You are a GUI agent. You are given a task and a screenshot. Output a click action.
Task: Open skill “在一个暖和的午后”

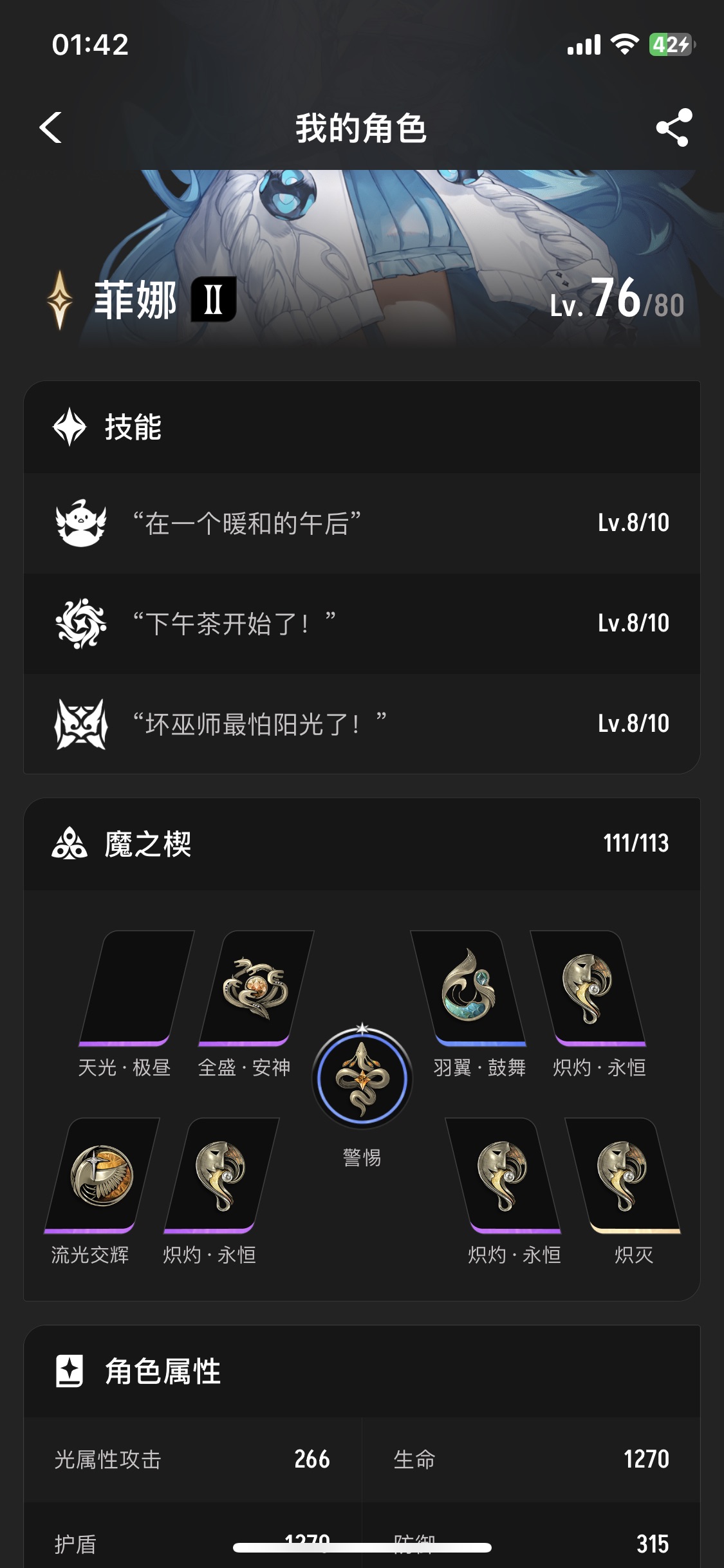click(362, 523)
